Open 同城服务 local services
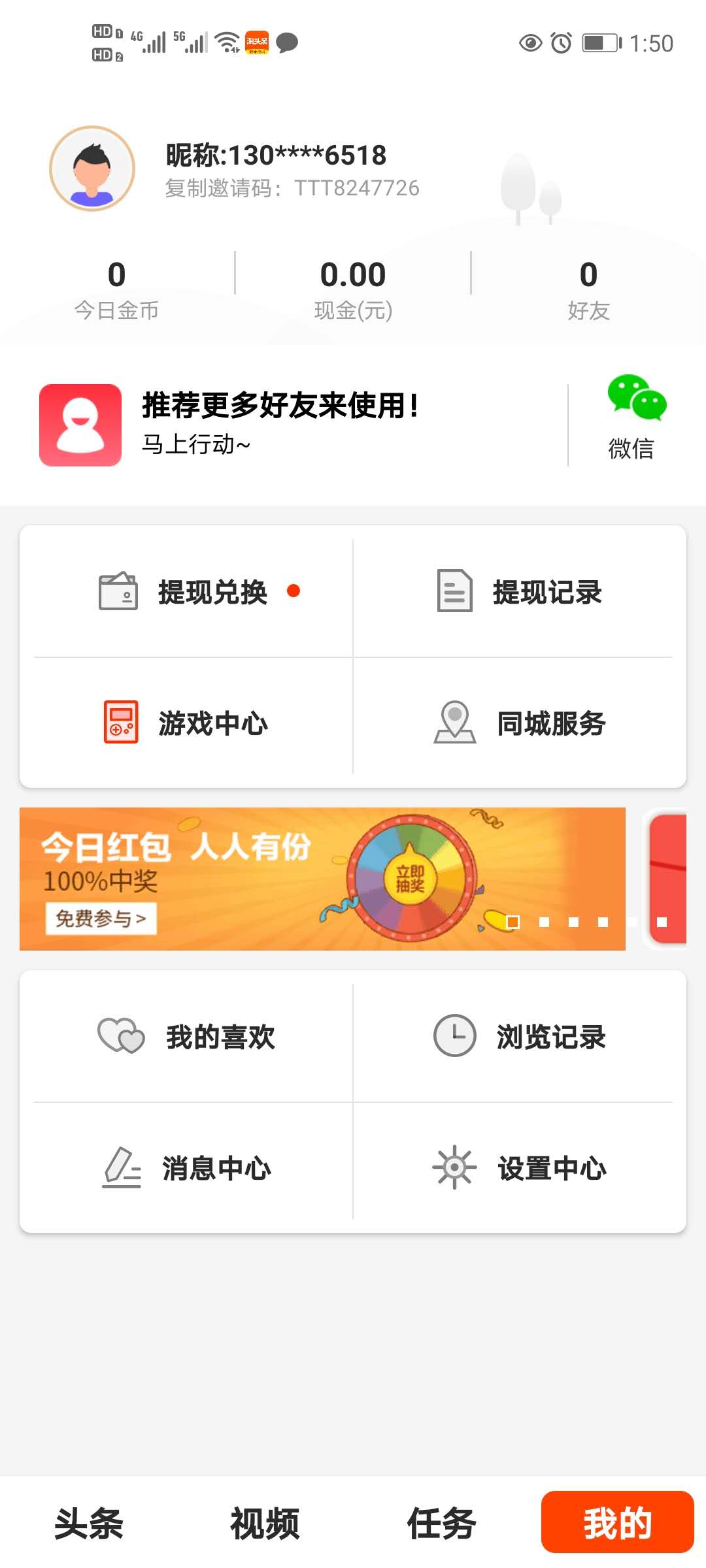Image resolution: width=706 pixels, height=1568 pixels. (520, 723)
